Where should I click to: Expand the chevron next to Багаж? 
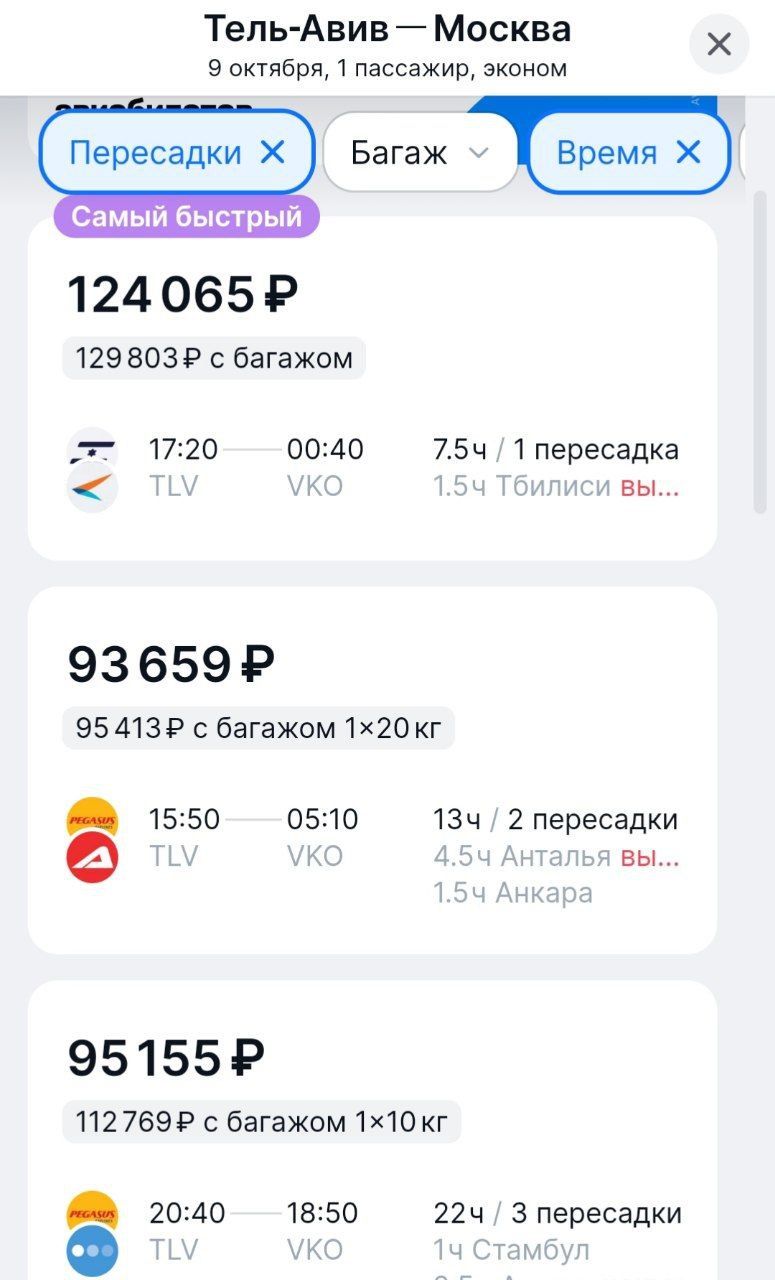click(x=478, y=153)
